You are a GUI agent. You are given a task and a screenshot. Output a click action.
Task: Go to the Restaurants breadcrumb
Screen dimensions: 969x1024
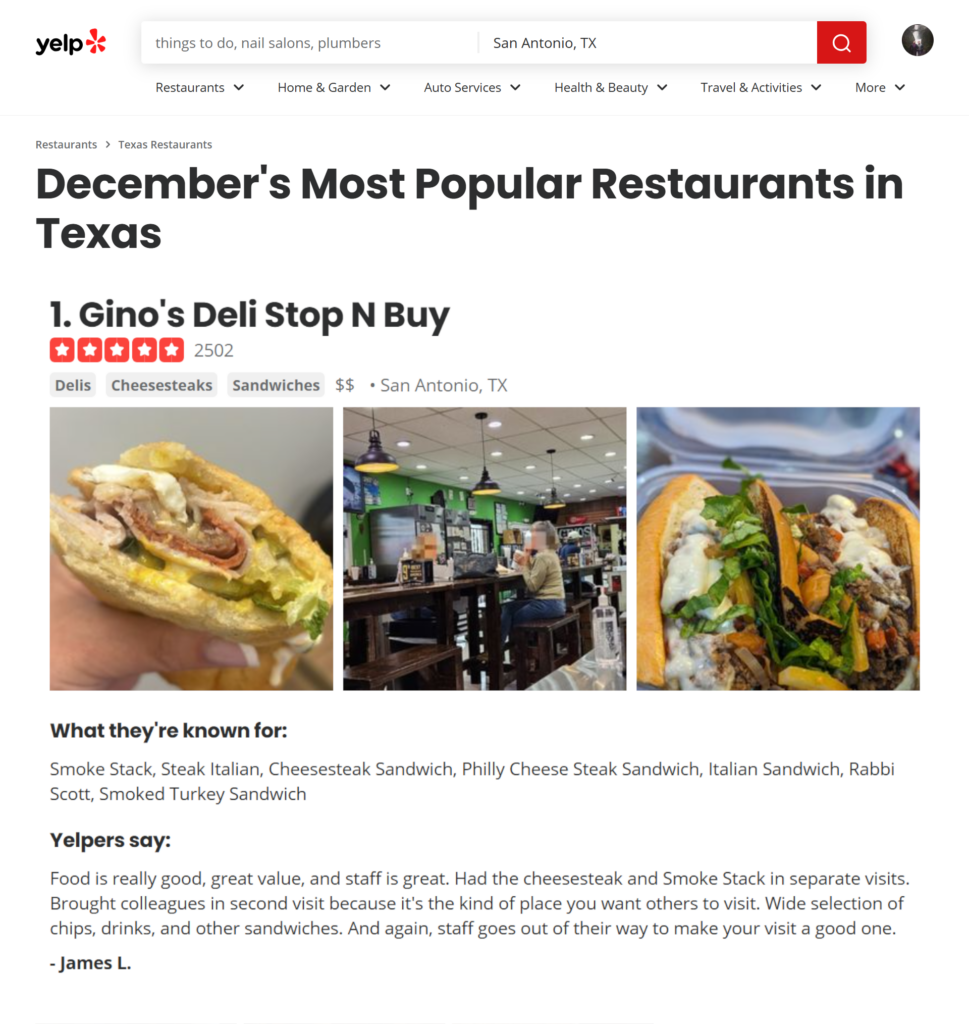(66, 145)
